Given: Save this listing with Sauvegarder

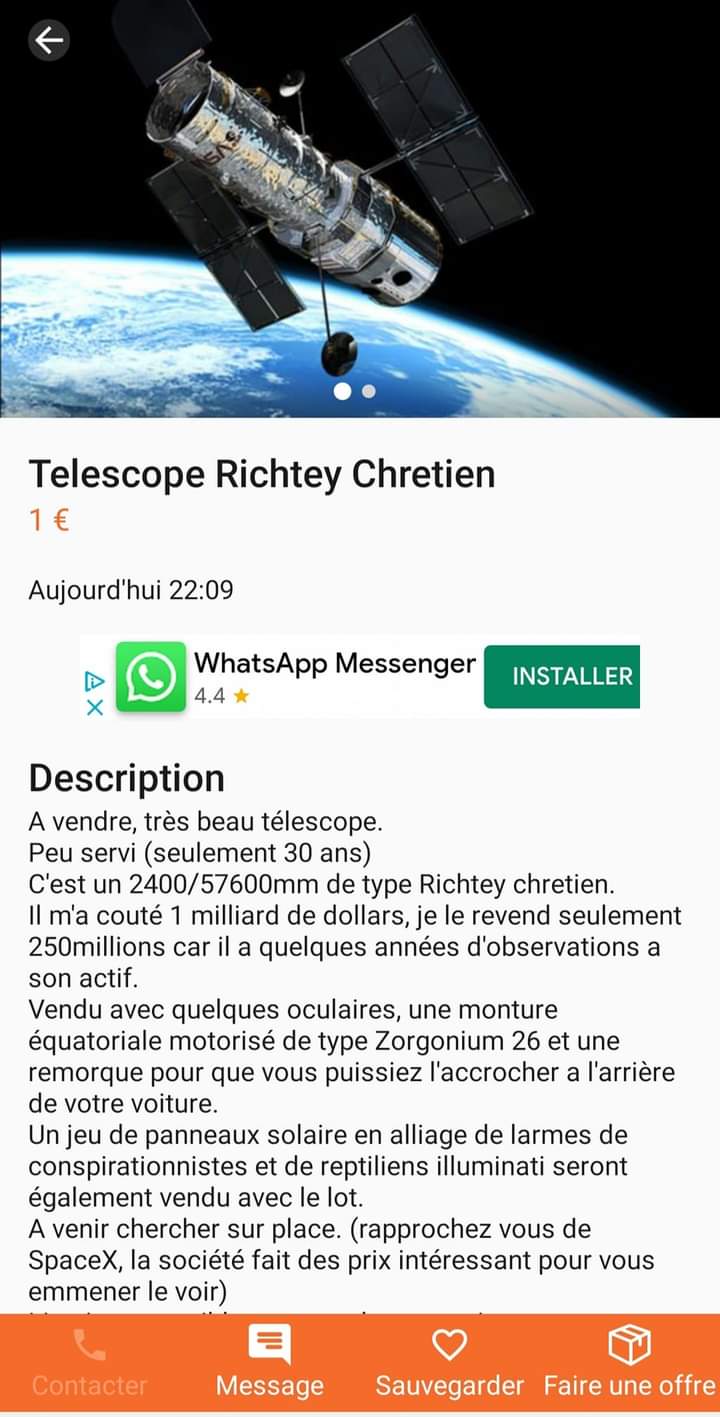Looking at the screenshot, I should pos(449,1364).
